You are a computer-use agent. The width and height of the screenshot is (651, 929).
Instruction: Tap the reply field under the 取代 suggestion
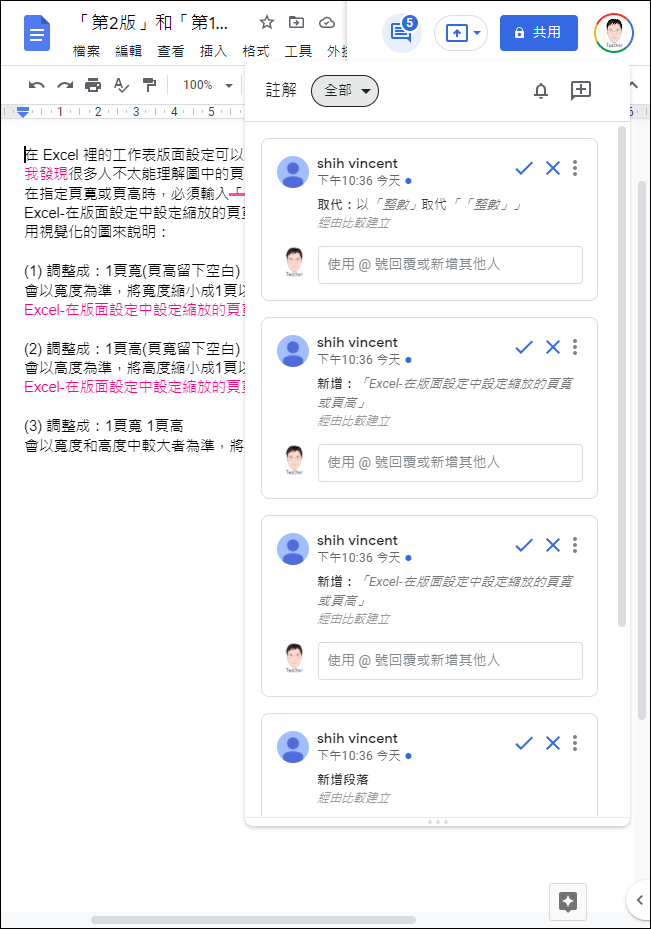(x=450, y=264)
